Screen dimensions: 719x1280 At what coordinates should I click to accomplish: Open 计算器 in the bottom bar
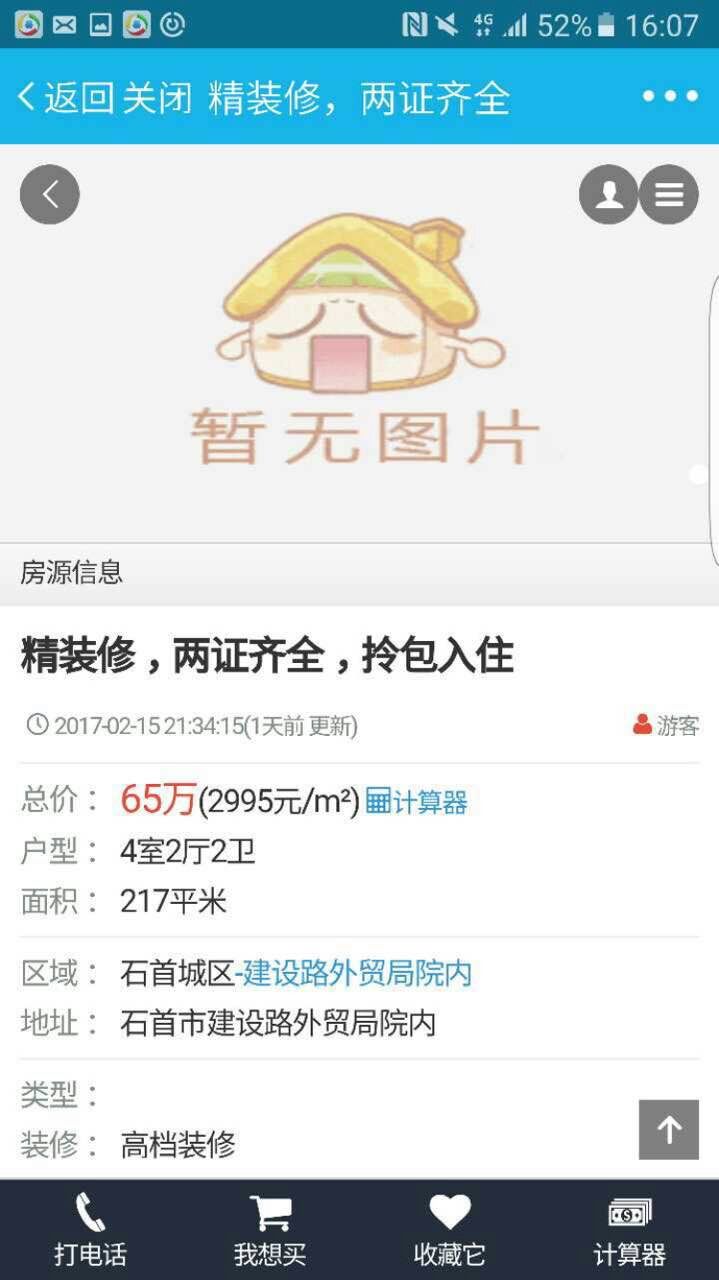click(629, 1230)
